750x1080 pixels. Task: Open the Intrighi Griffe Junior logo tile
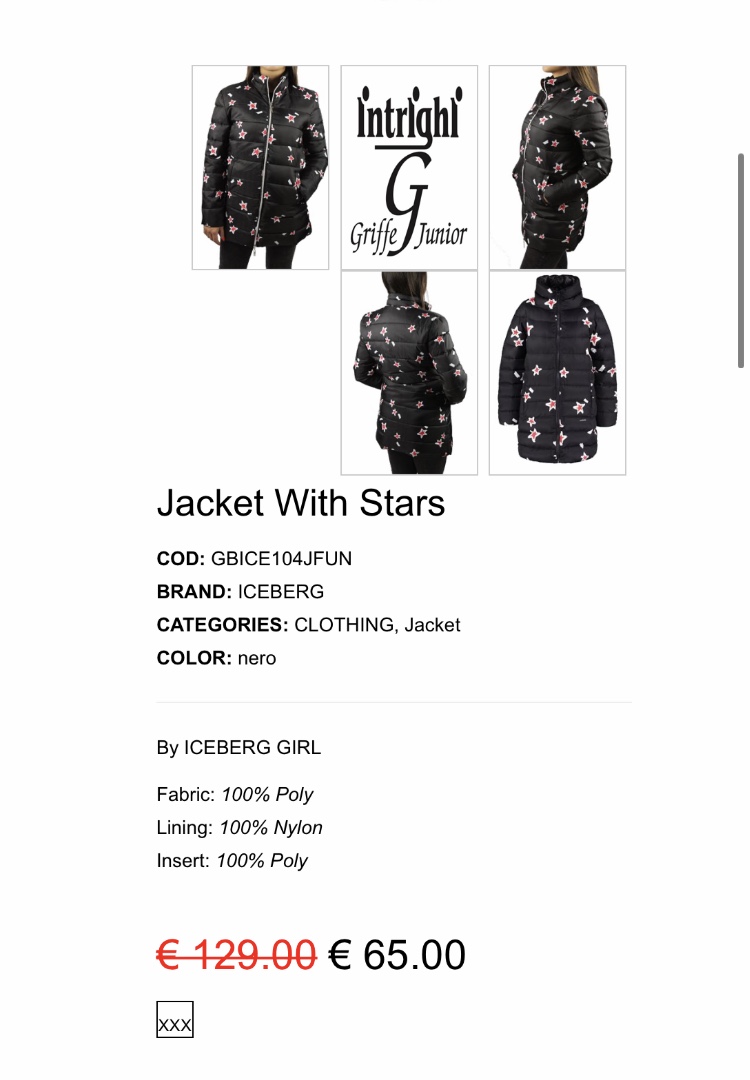409,167
